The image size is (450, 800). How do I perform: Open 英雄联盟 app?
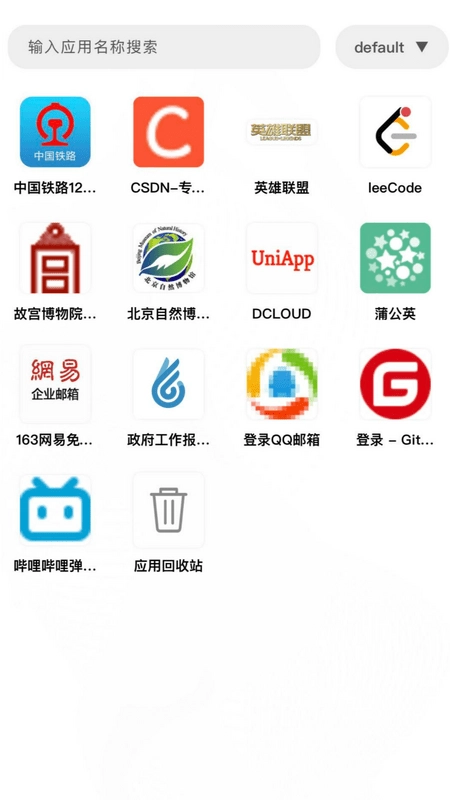(x=282, y=132)
